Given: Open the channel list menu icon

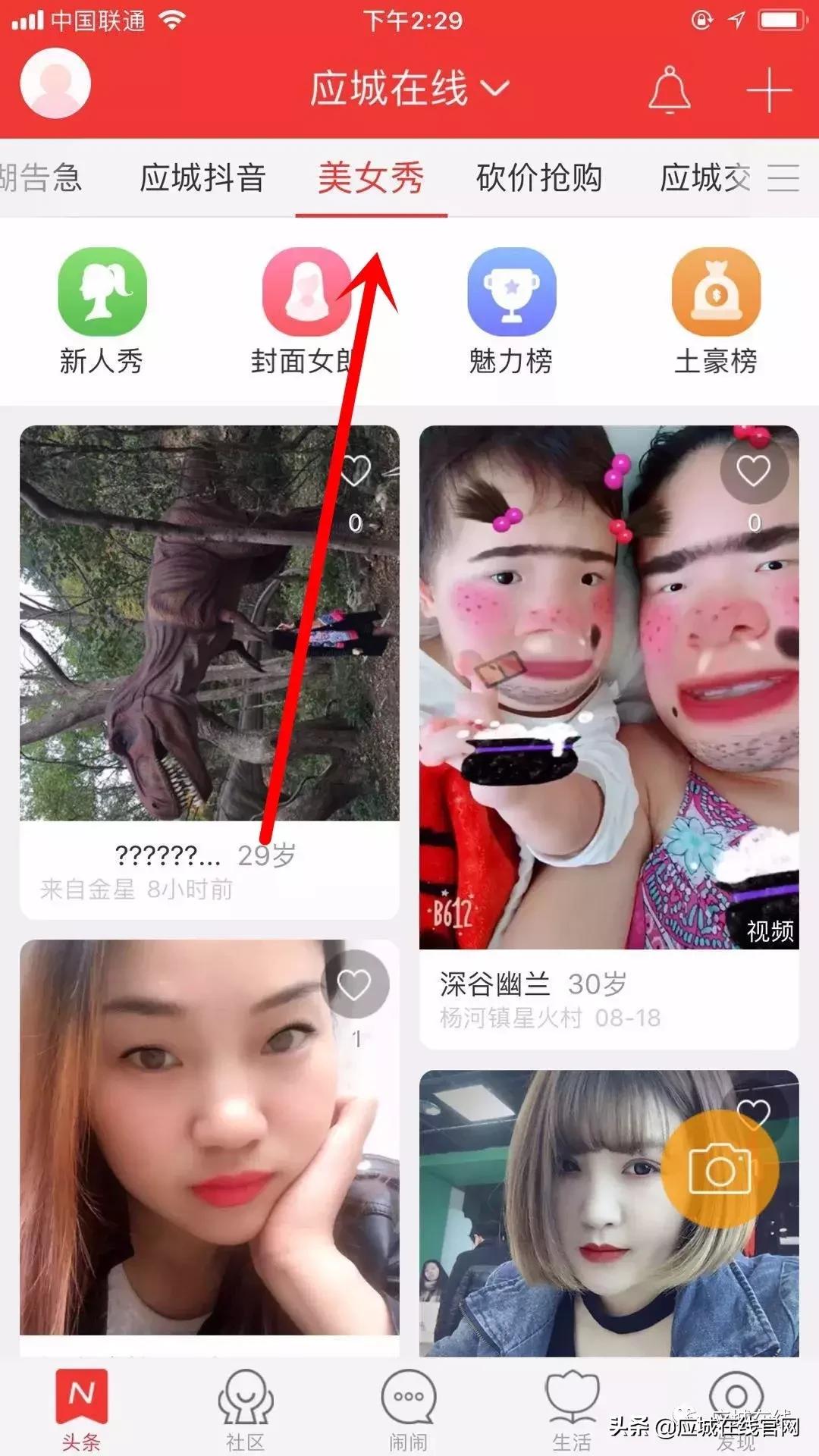Looking at the screenshot, I should pyautogui.click(x=783, y=178).
